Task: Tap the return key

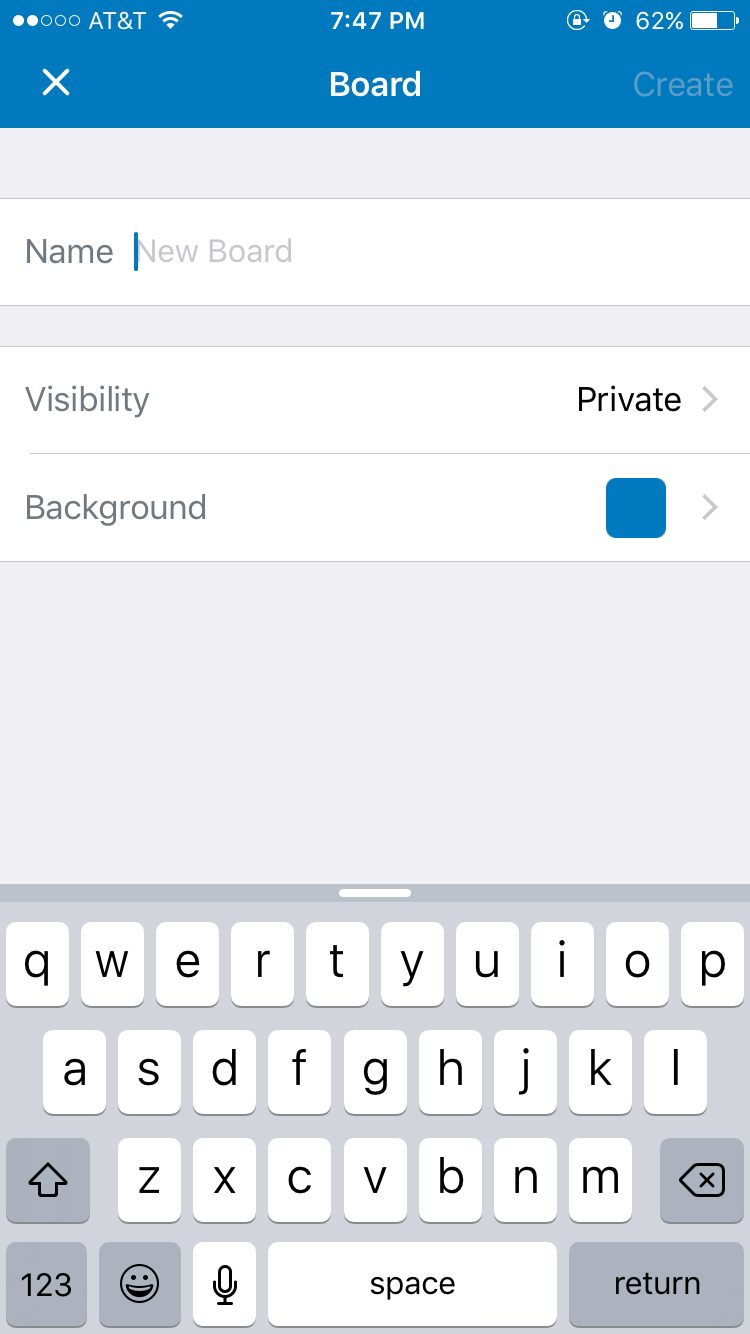Action: coord(656,1284)
